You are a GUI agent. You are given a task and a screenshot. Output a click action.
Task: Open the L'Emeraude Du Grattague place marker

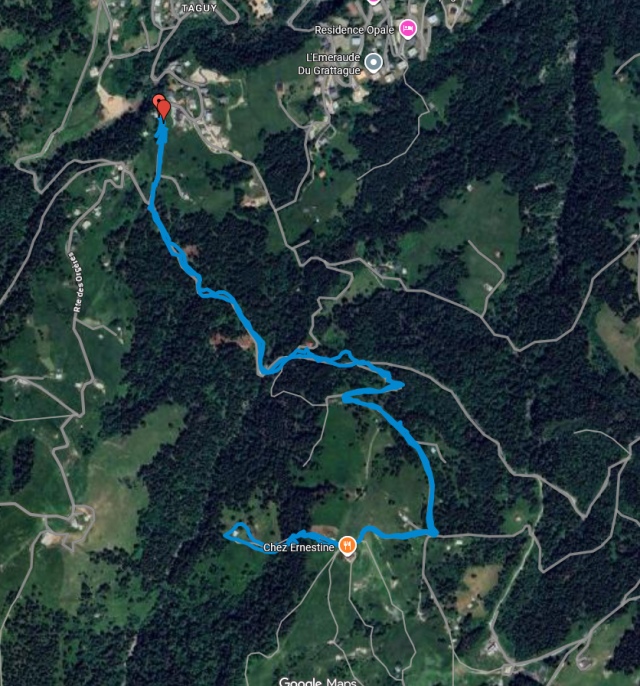374,63
